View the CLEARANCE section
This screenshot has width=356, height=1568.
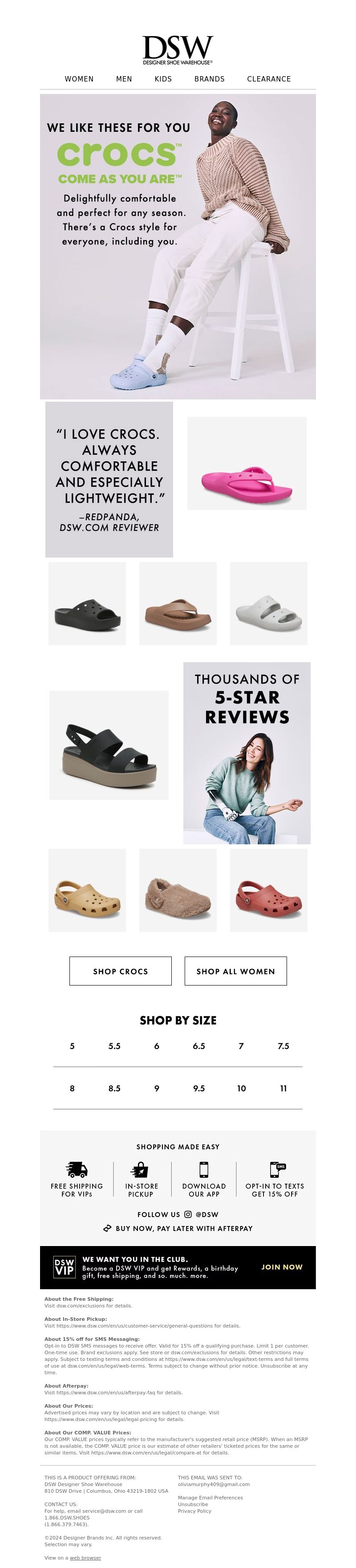click(269, 79)
